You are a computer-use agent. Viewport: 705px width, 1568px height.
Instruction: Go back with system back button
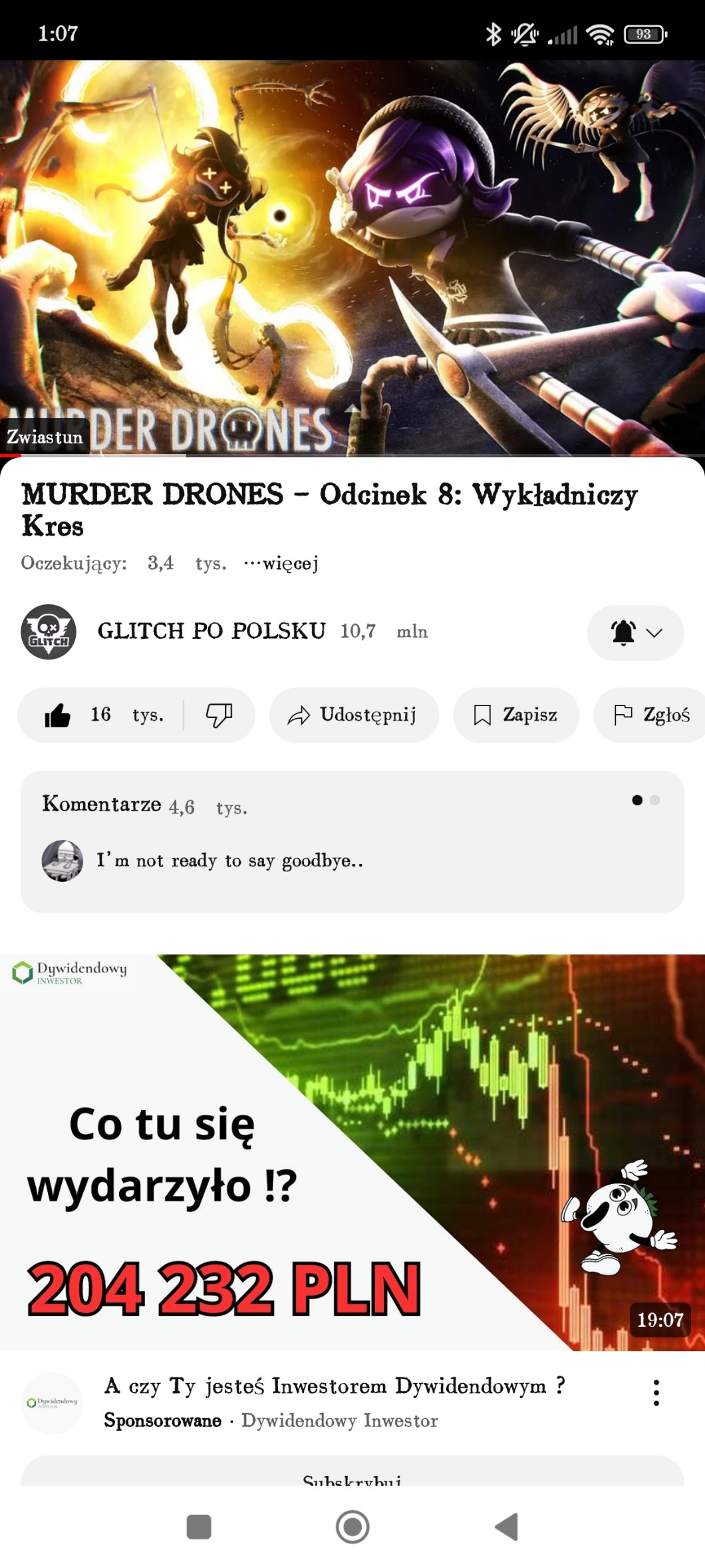pos(507,1526)
